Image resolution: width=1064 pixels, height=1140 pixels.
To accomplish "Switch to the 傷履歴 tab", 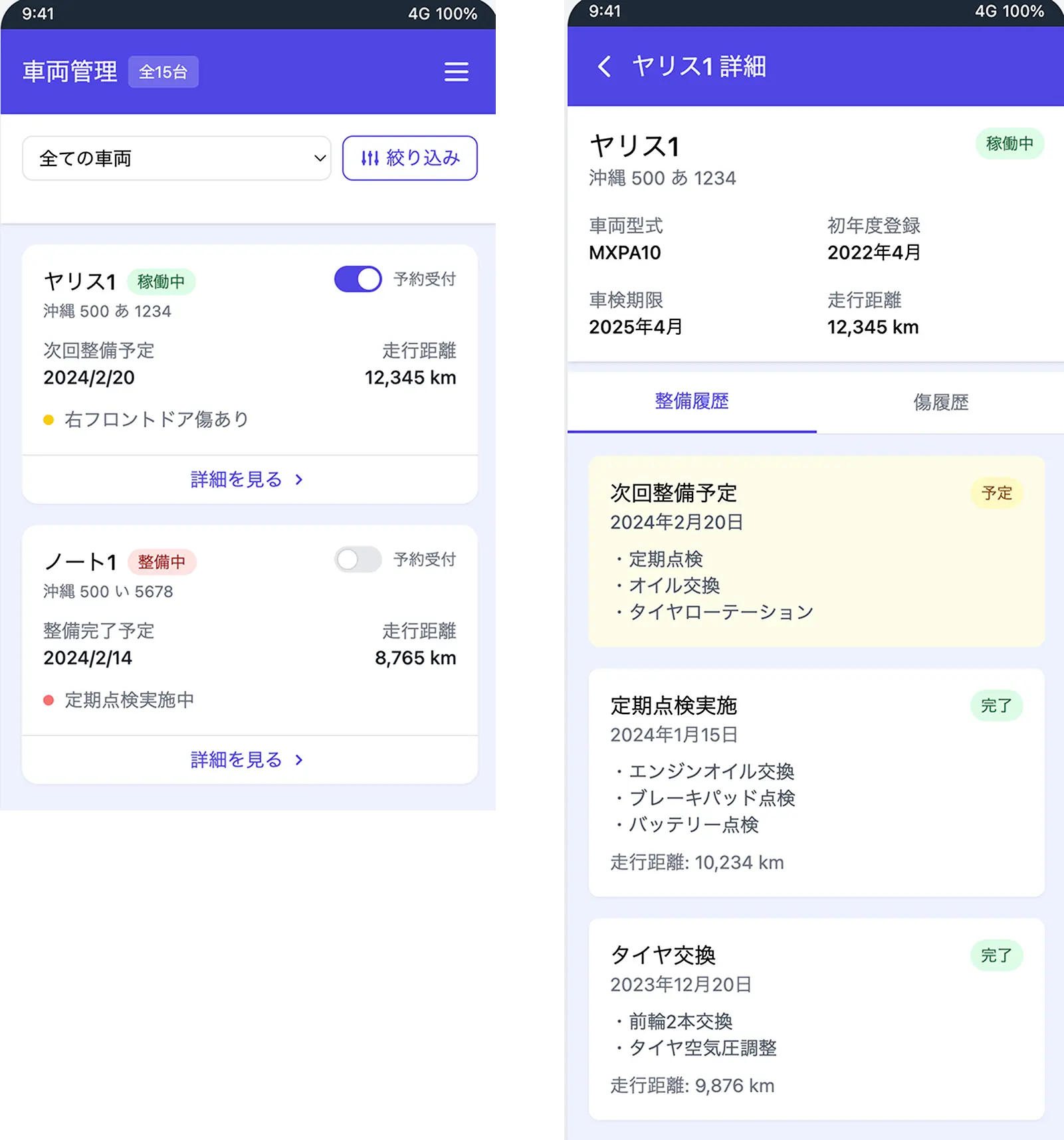I will (x=940, y=402).
